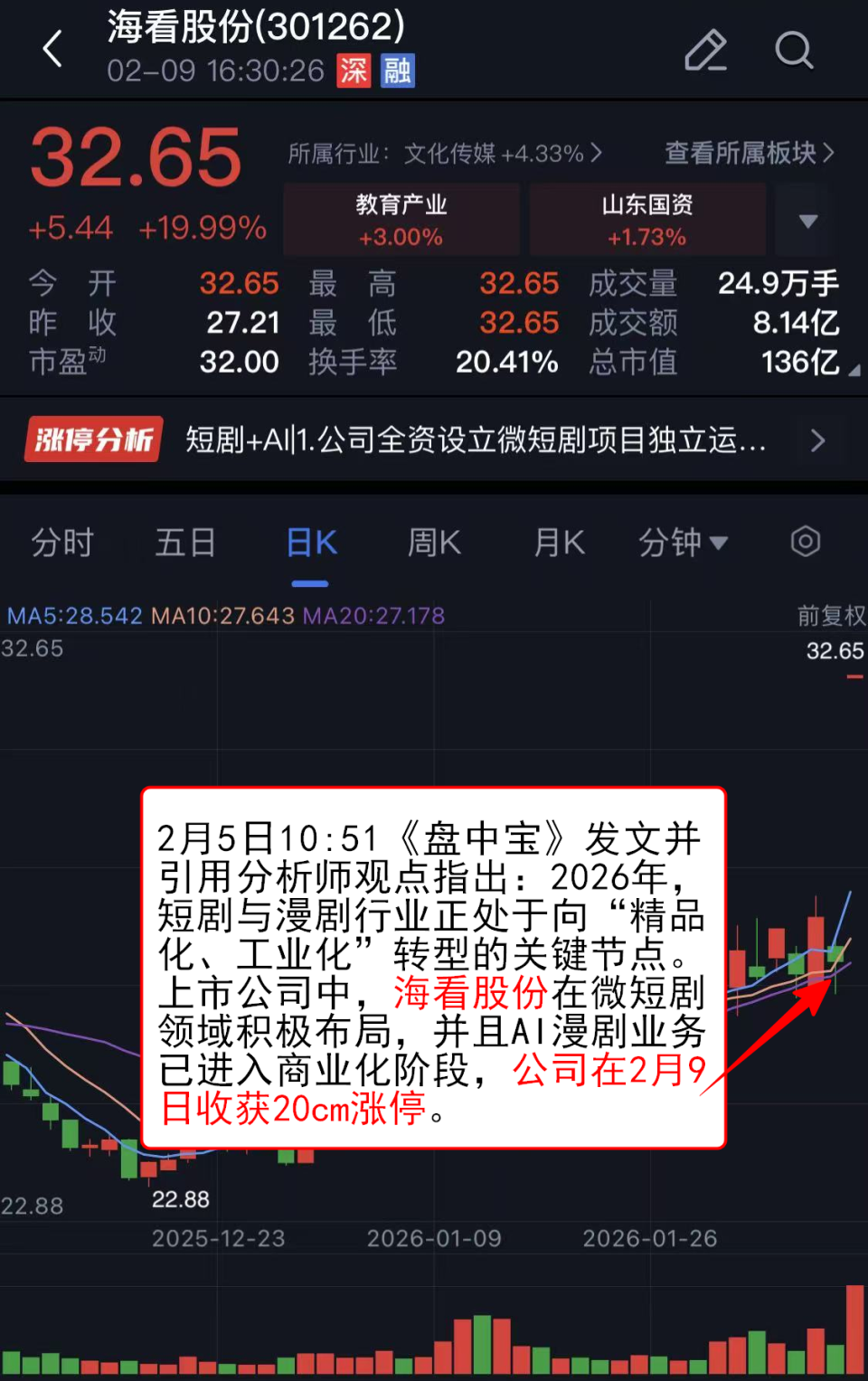Click the red 涨停分析 analysis badge

(x=91, y=440)
